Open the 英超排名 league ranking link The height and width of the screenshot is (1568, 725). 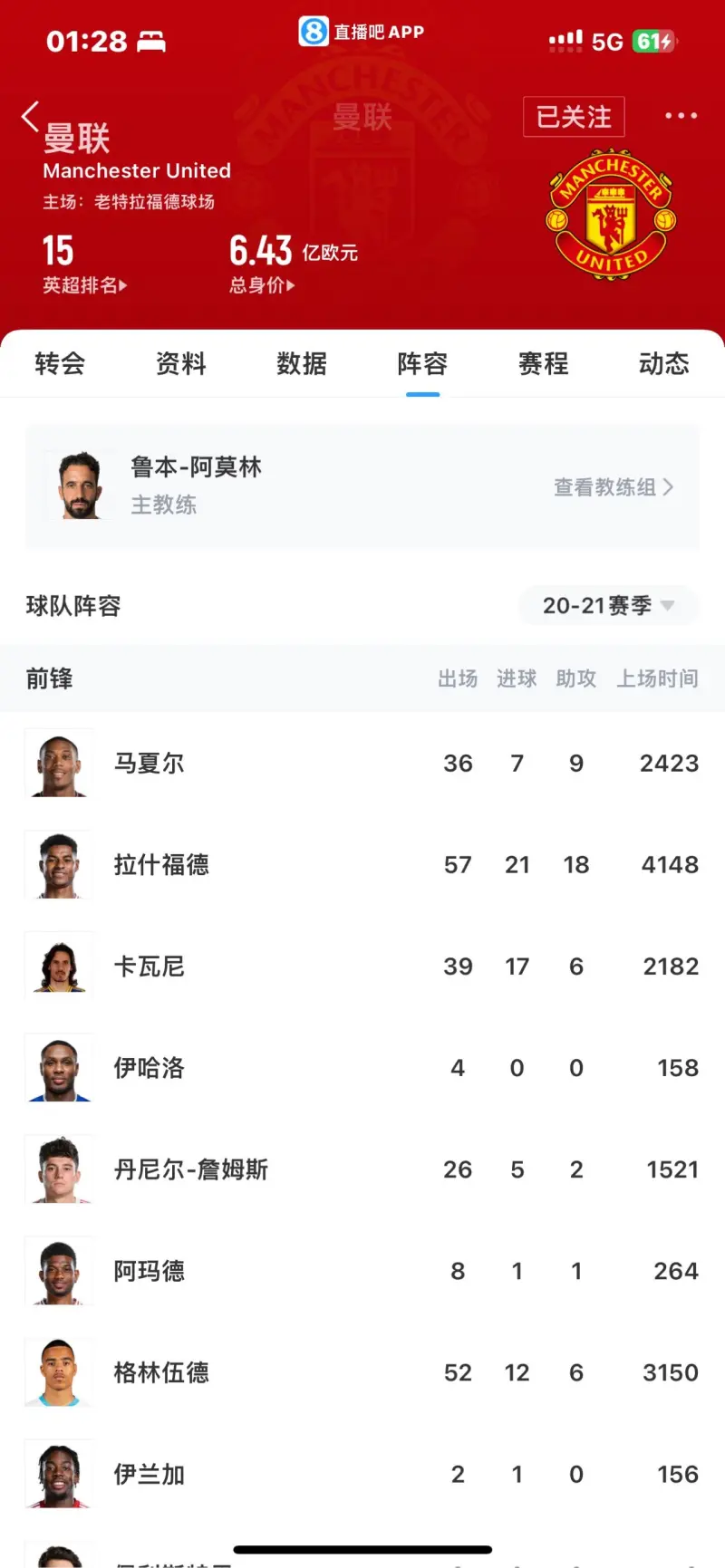(85, 285)
